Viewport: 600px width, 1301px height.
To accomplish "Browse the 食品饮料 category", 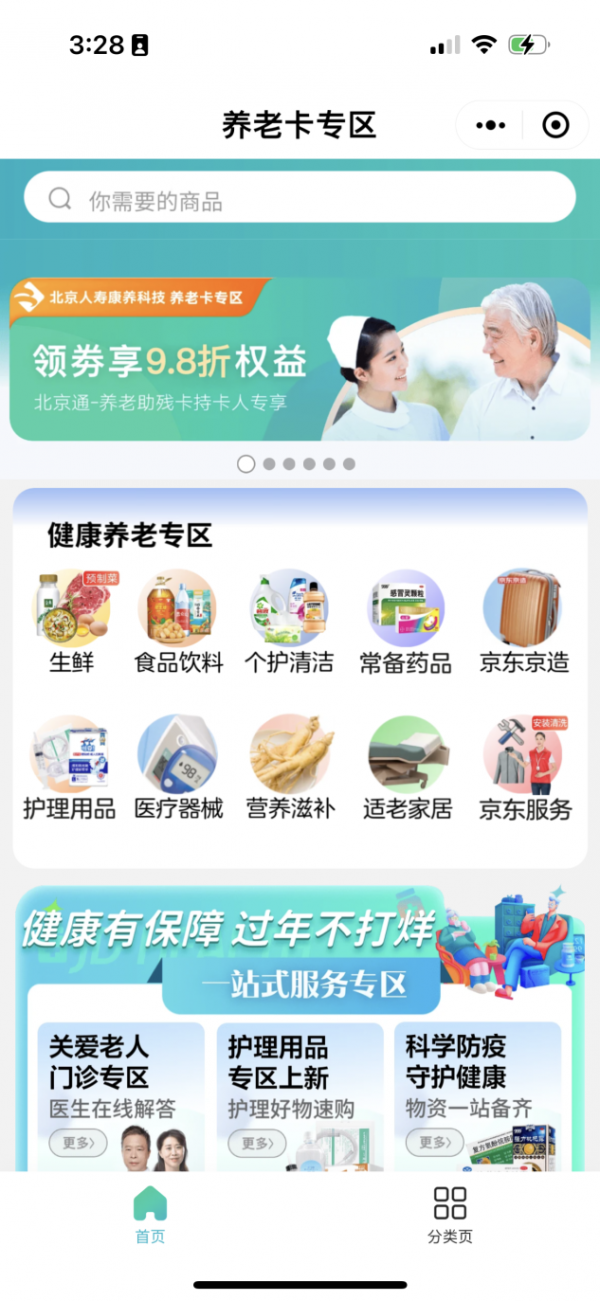I will 178,620.
